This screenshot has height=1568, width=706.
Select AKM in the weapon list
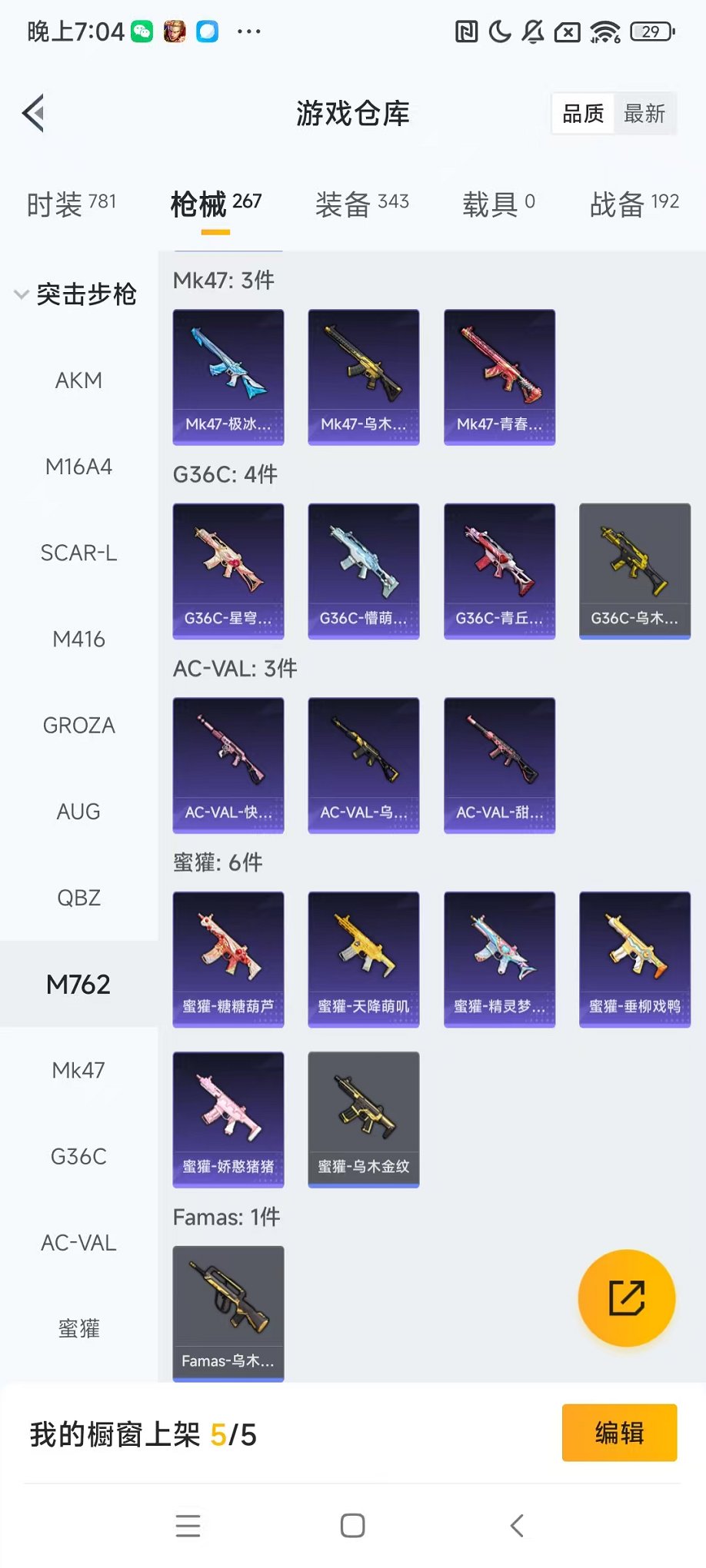(x=78, y=380)
